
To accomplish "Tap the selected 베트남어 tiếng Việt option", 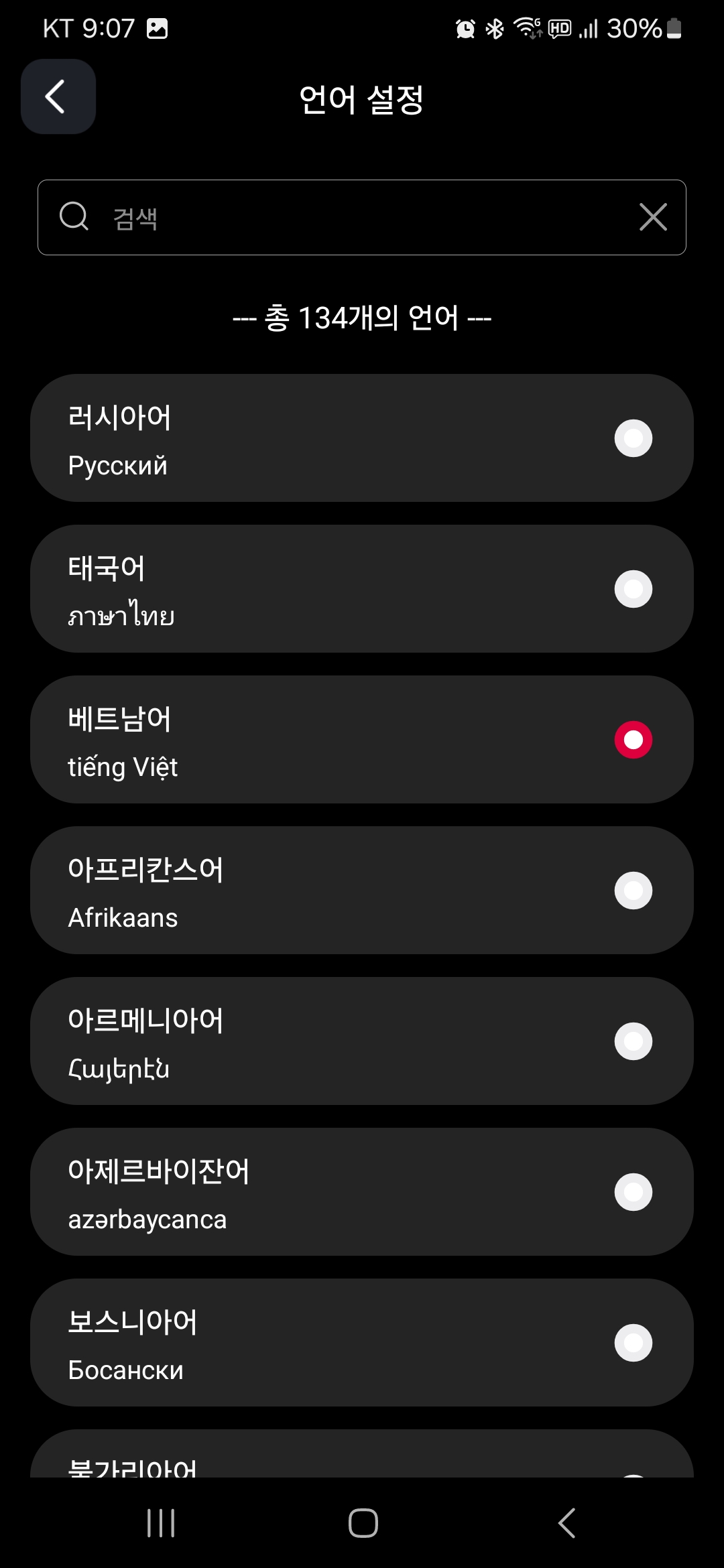I will click(x=362, y=740).
